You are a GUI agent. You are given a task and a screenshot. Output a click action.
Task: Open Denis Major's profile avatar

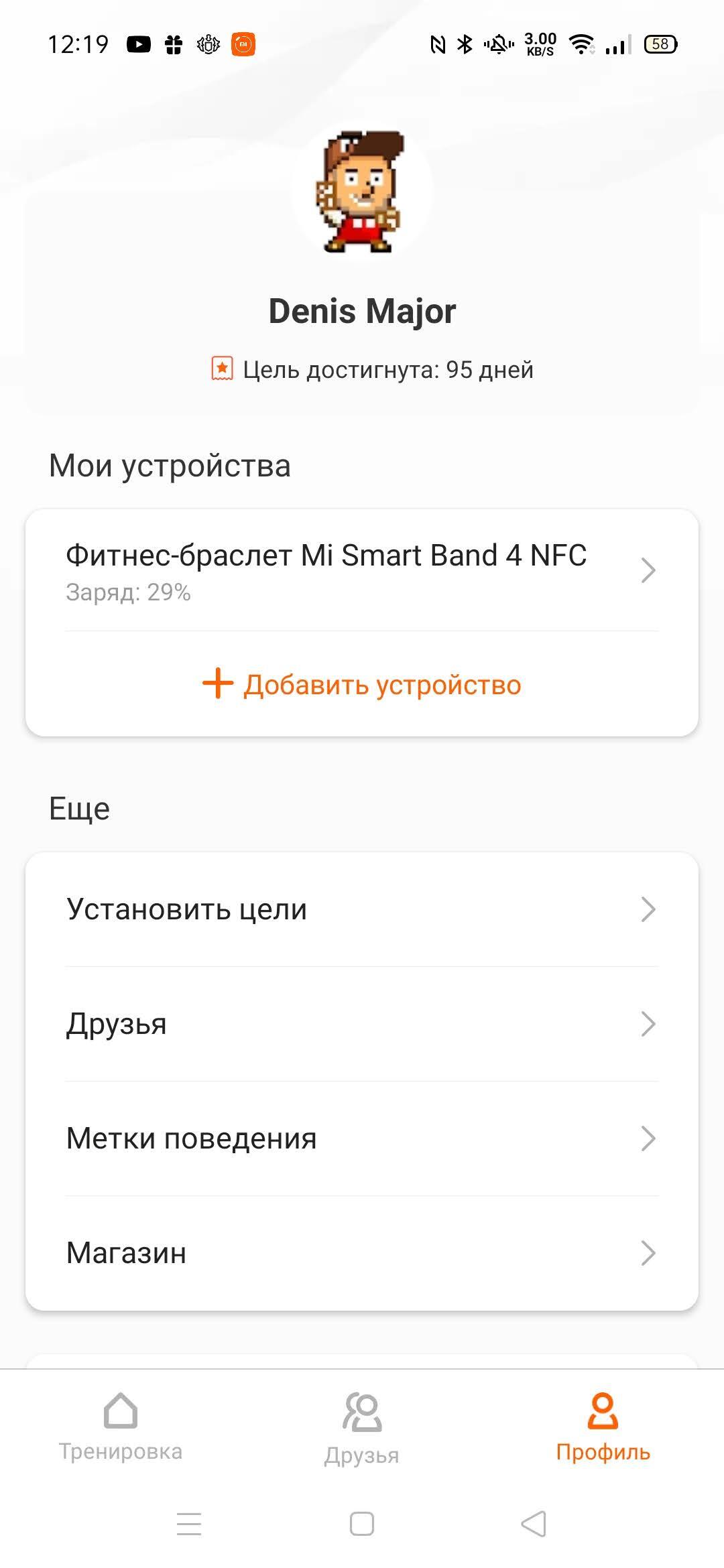coord(362,192)
